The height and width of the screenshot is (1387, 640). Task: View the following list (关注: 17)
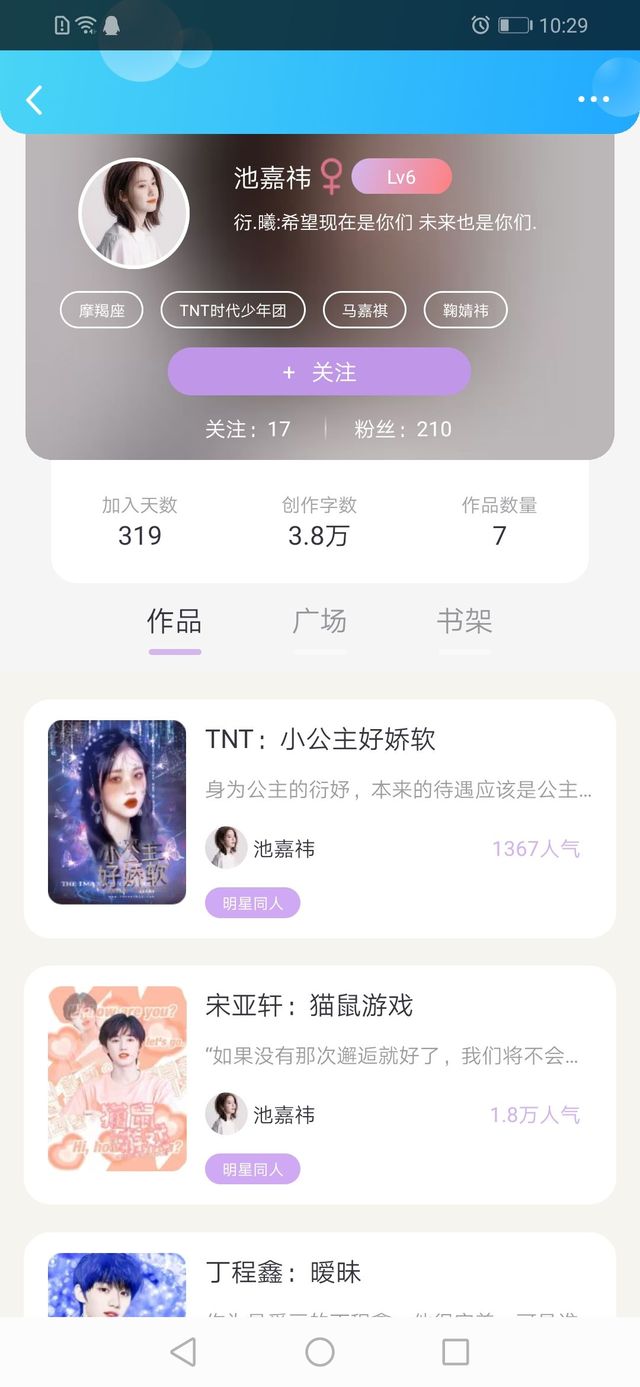248,429
